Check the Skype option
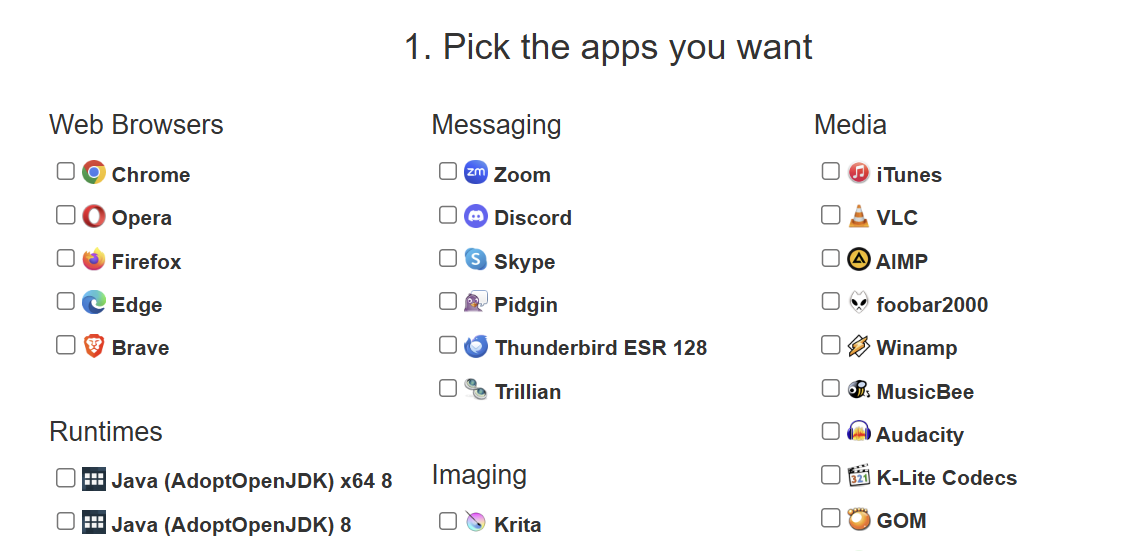The image size is (1142, 551). (x=448, y=259)
